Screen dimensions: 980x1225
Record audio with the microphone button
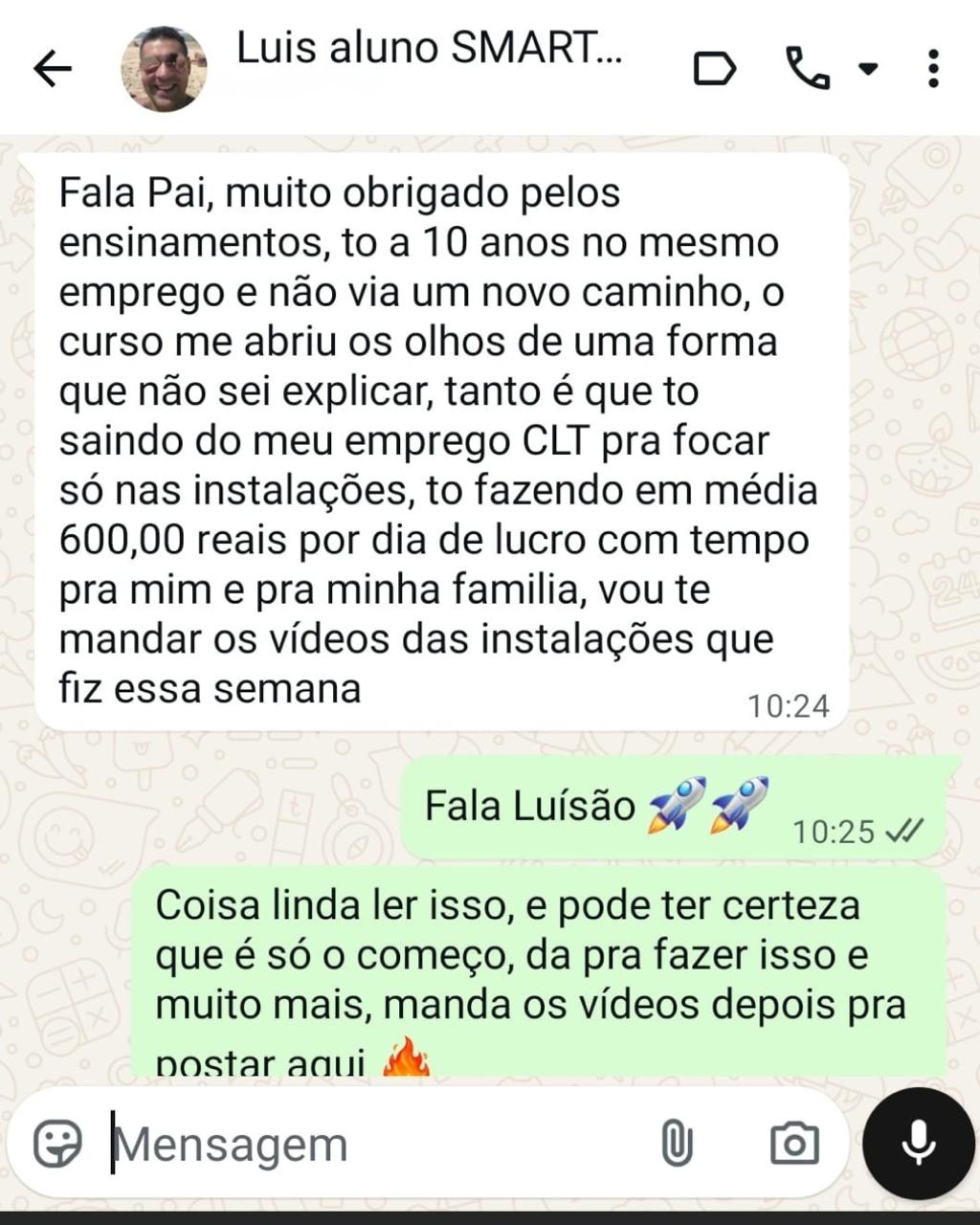917,1143
